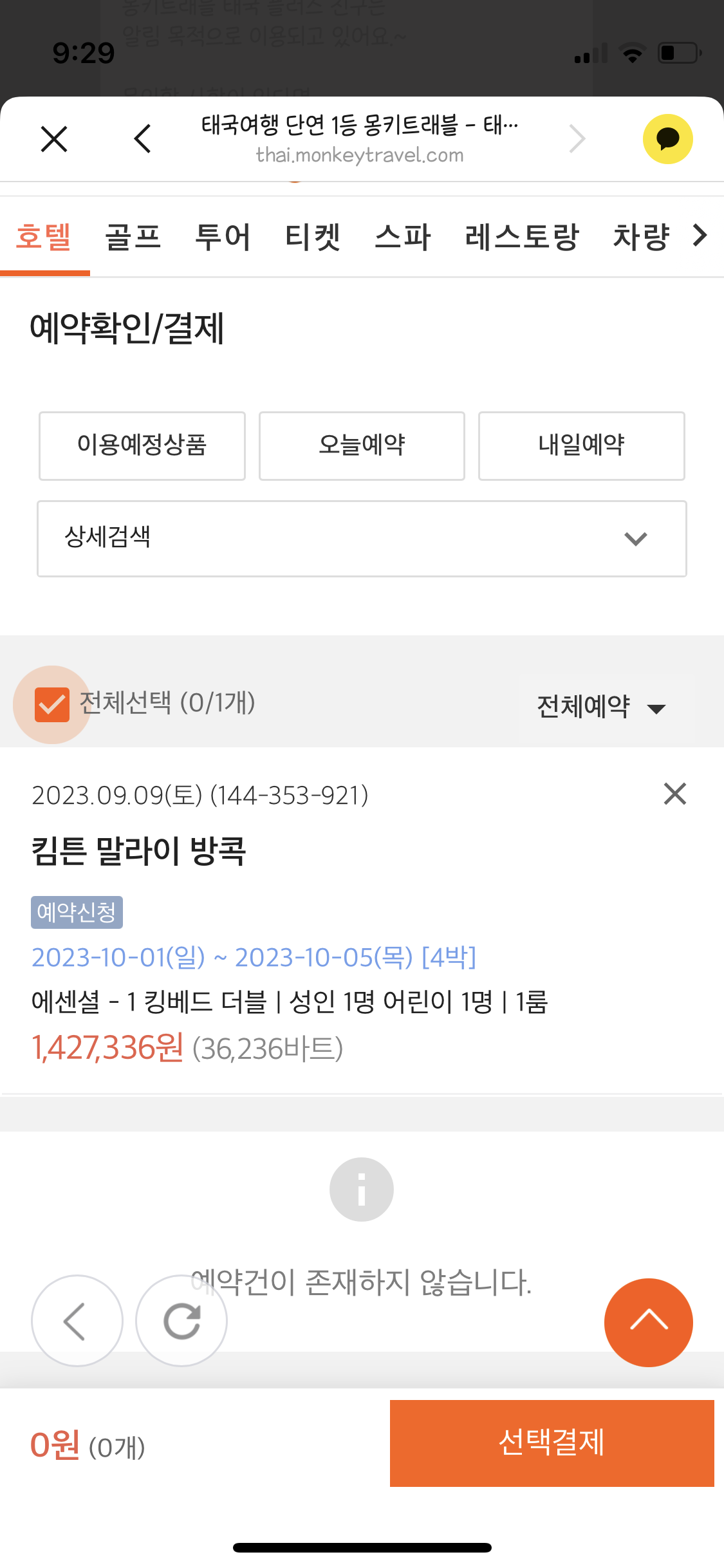Image resolution: width=724 pixels, height=1568 pixels.
Task: Open the 레스토랑 tab
Action: pyautogui.click(x=522, y=237)
